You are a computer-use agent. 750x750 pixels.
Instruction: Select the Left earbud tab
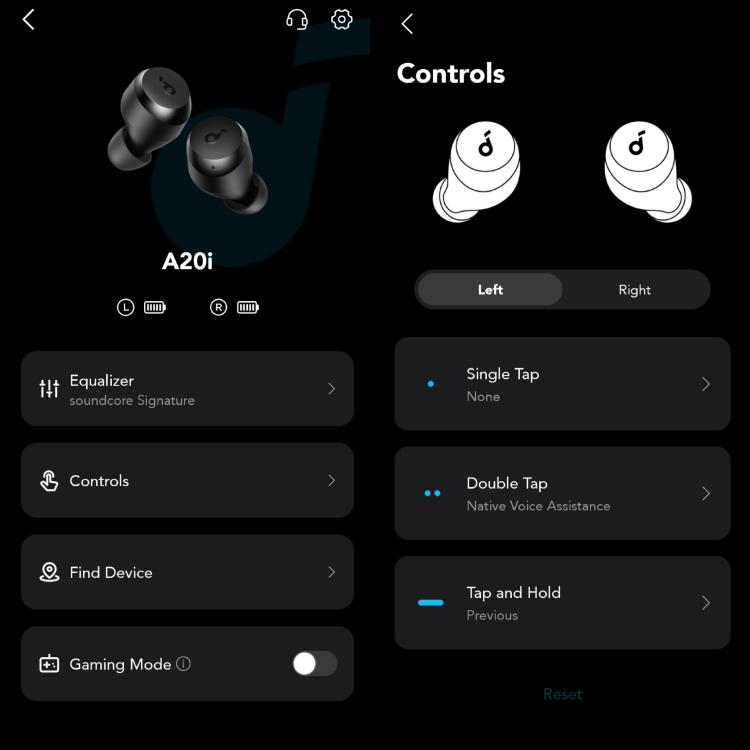click(x=490, y=290)
